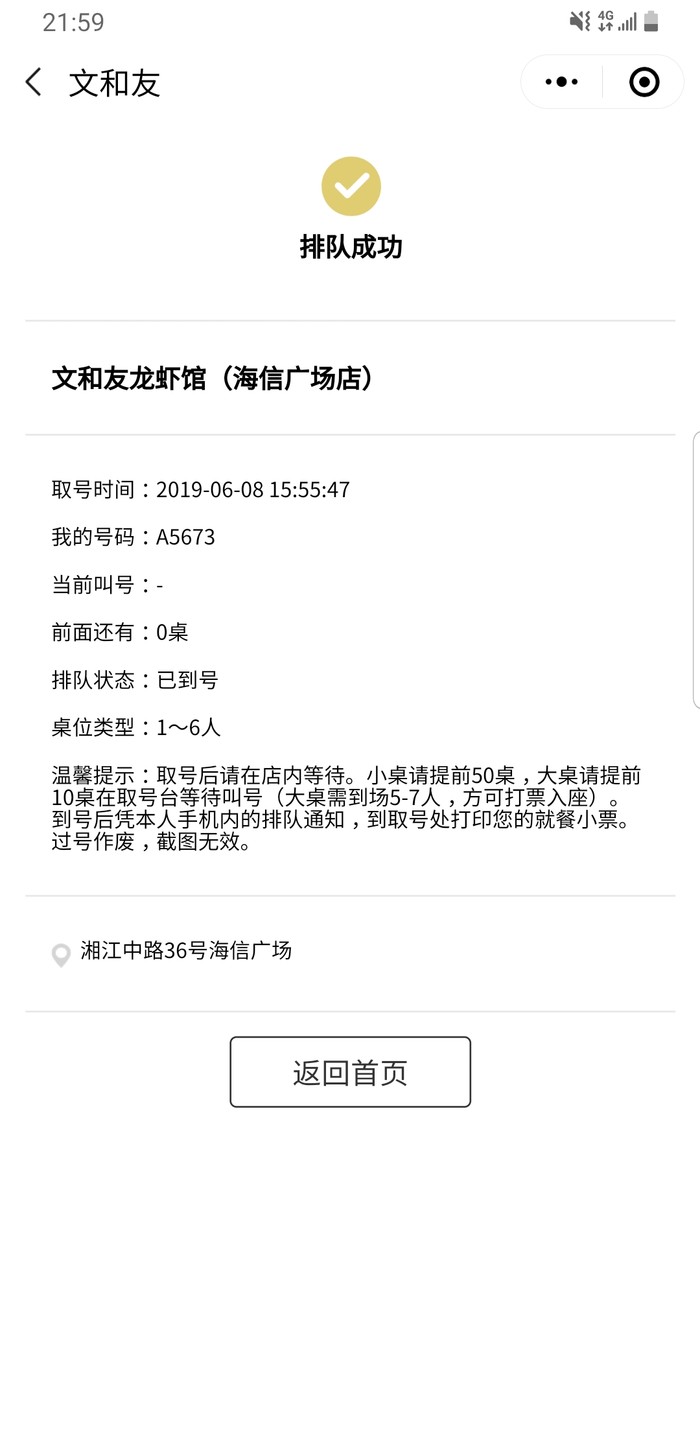Open the mini program more-options menu
Image resolution: width=700 pixels, height=1439 pixels.
[562, 82]
